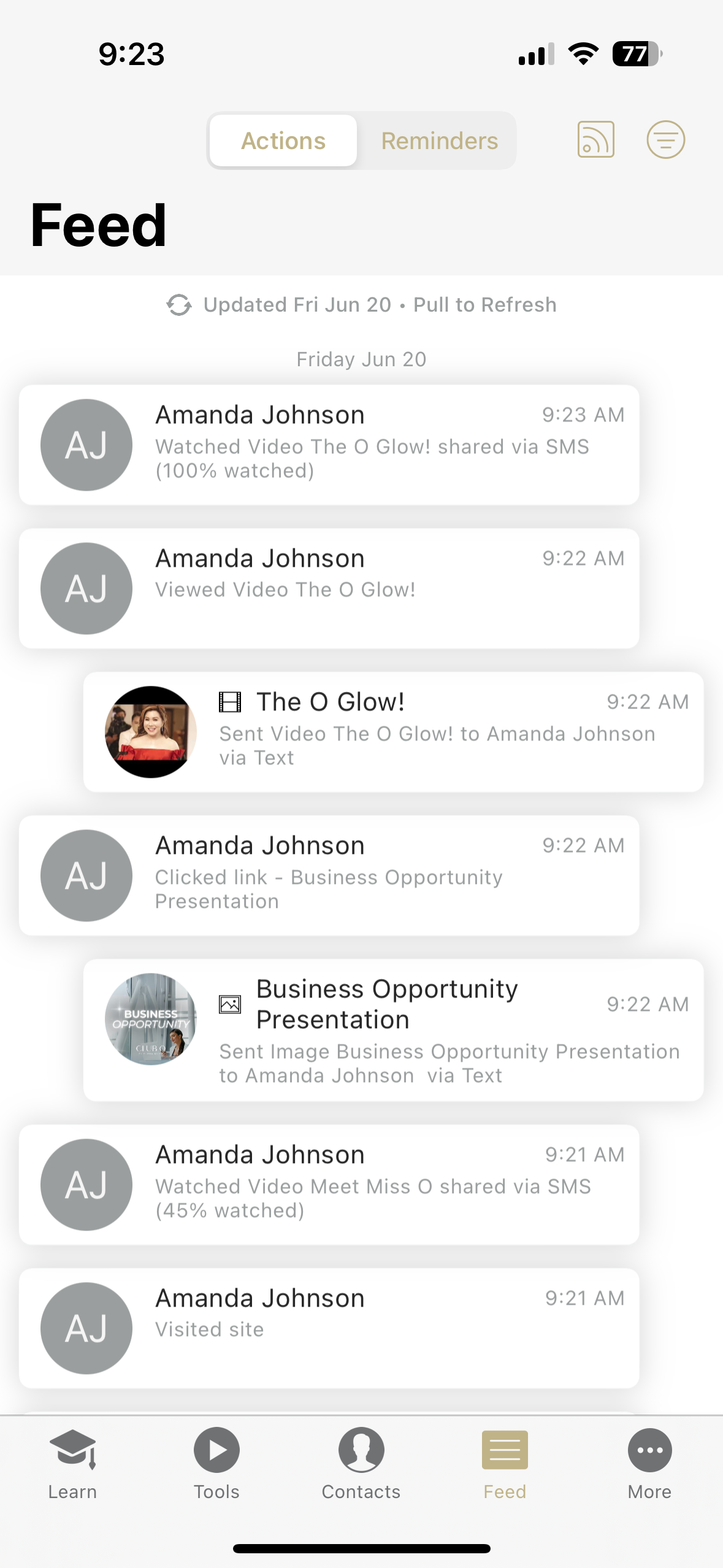Switch to the Tools tab
This screenshot has width=723, height=1568.
(x=216, y=1464)
